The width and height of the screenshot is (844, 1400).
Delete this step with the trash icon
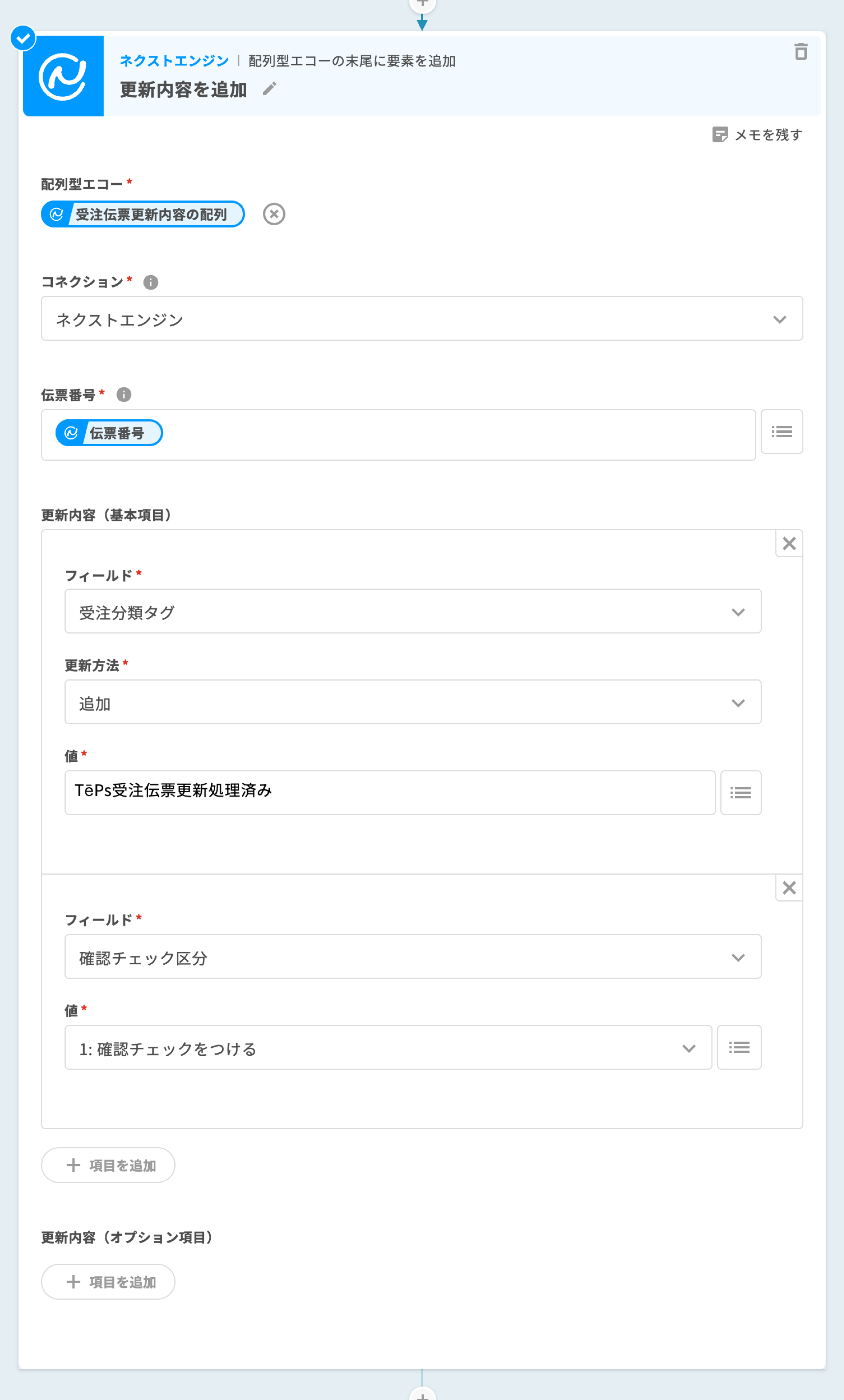click(x=801, y=52)
